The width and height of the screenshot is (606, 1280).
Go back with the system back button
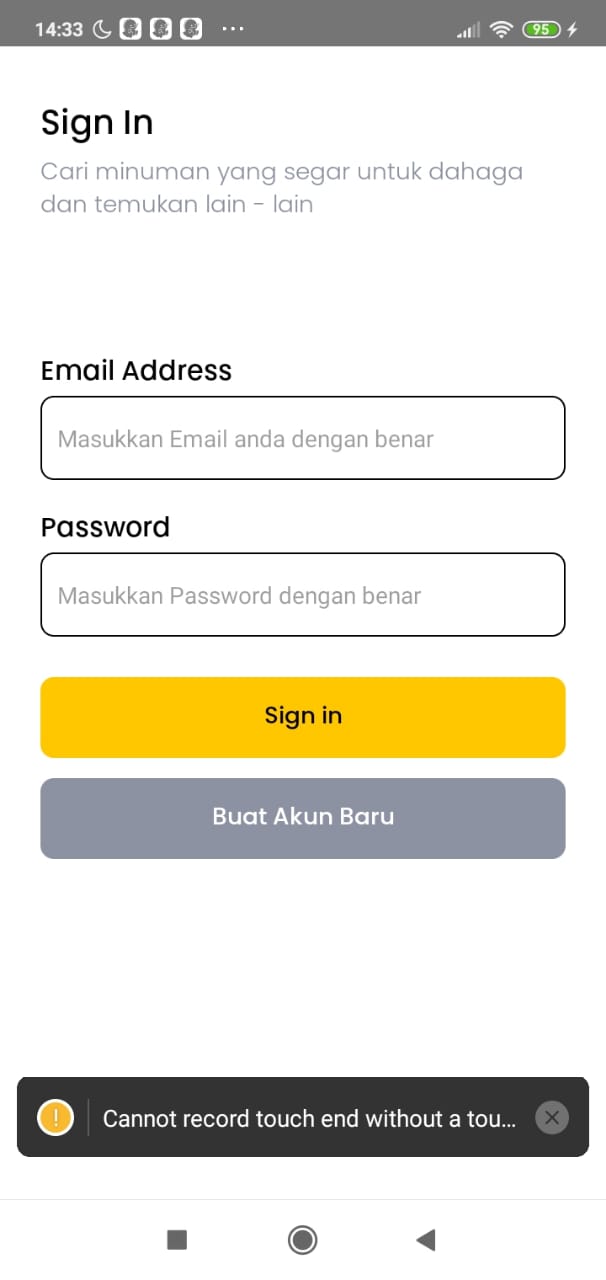pyautogui.click(x=426, y=1240)
